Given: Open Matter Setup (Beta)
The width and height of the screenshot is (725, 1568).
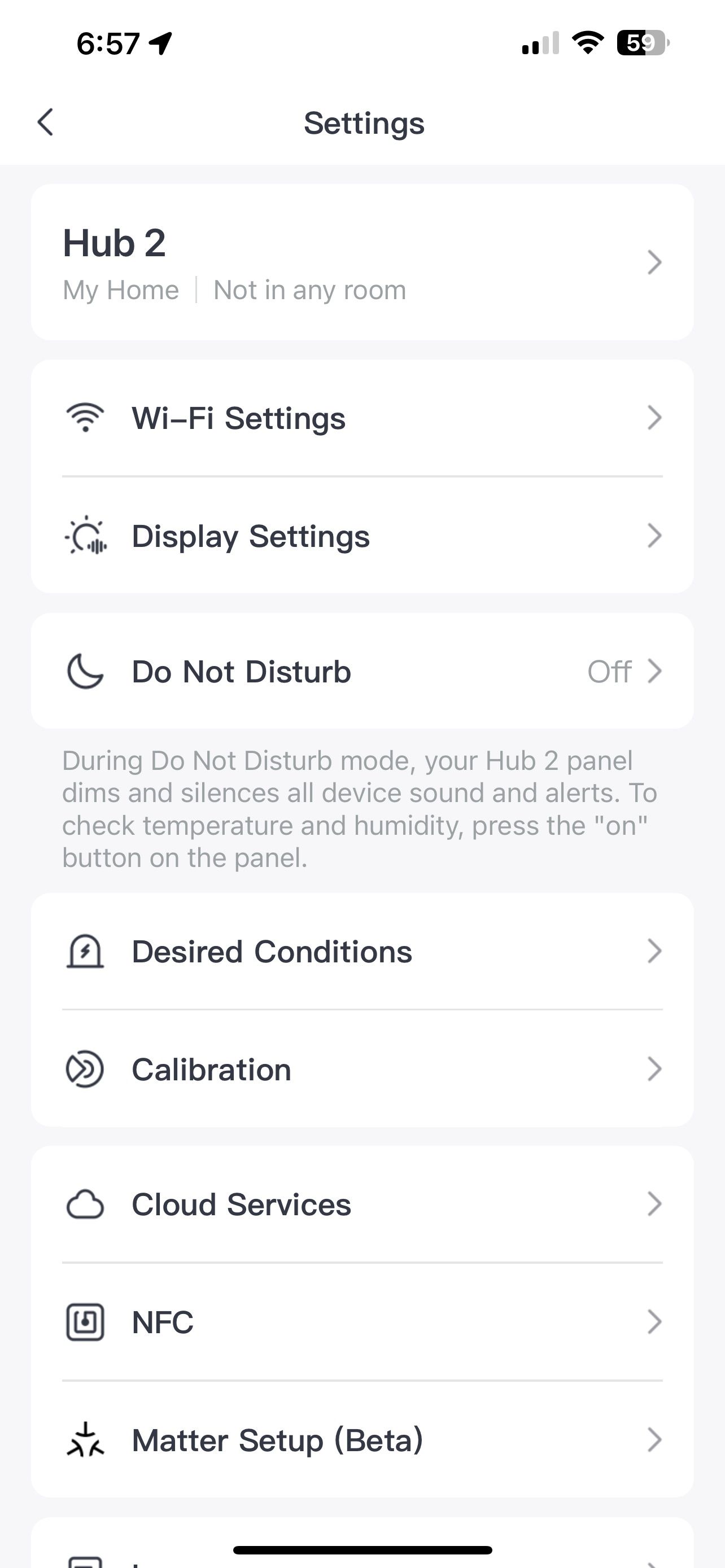Looking at the screenshot, I should pos(278,1439).
